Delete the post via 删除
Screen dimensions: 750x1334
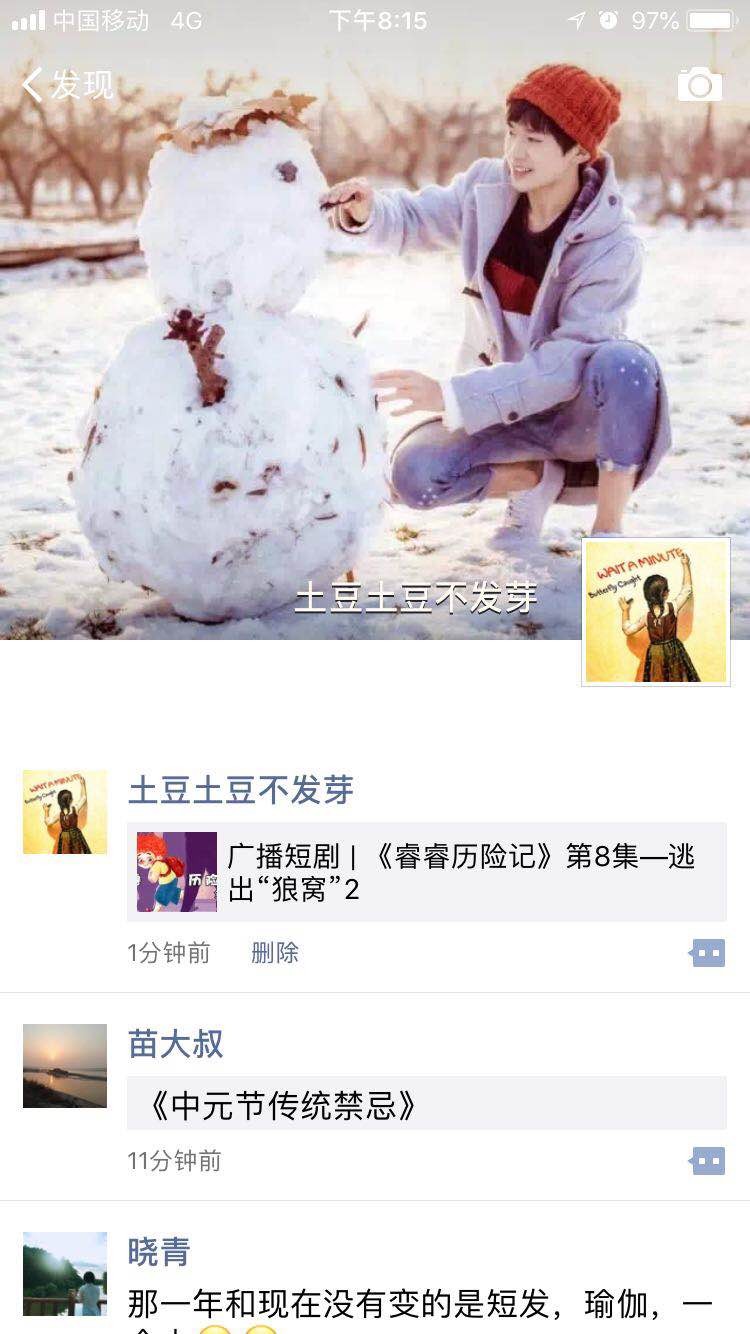point(275,952)
